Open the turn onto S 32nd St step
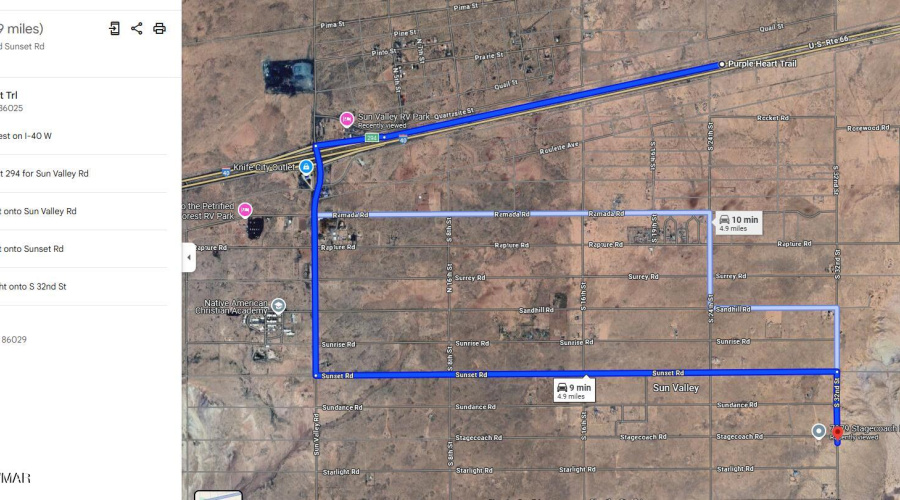 tap(60, 287)
